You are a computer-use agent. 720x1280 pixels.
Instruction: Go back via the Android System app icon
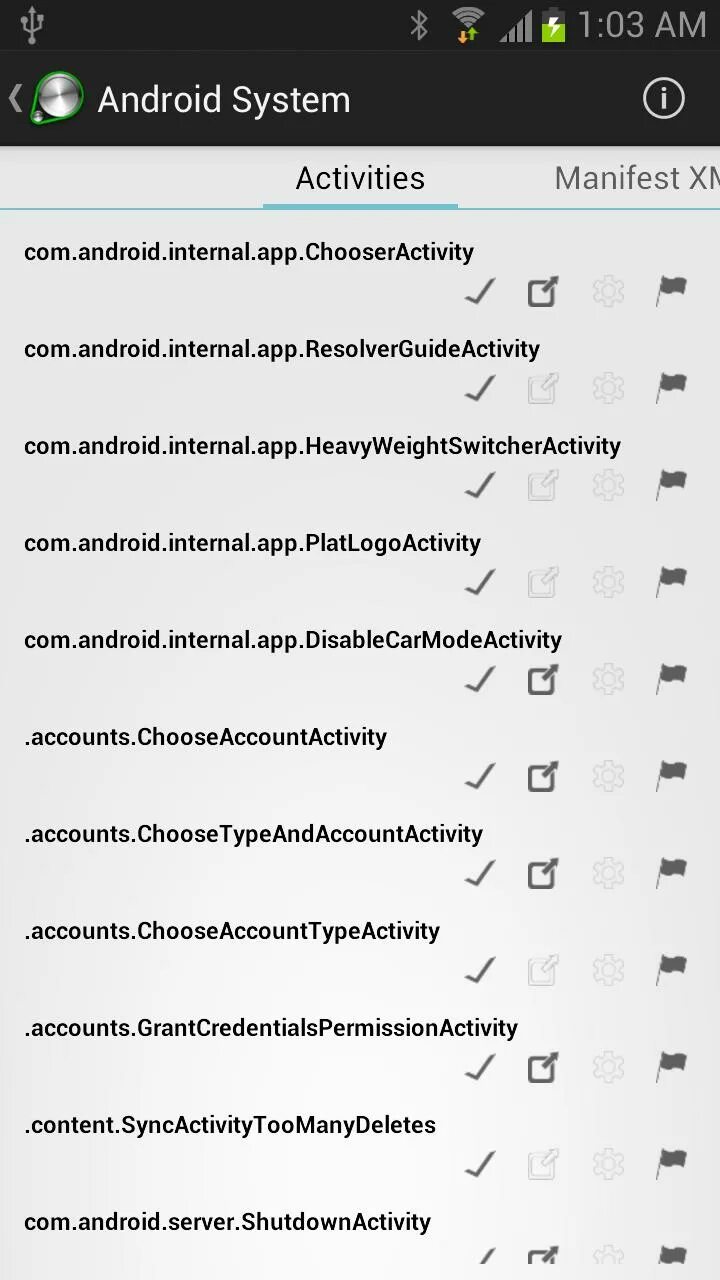coord(46,99)
